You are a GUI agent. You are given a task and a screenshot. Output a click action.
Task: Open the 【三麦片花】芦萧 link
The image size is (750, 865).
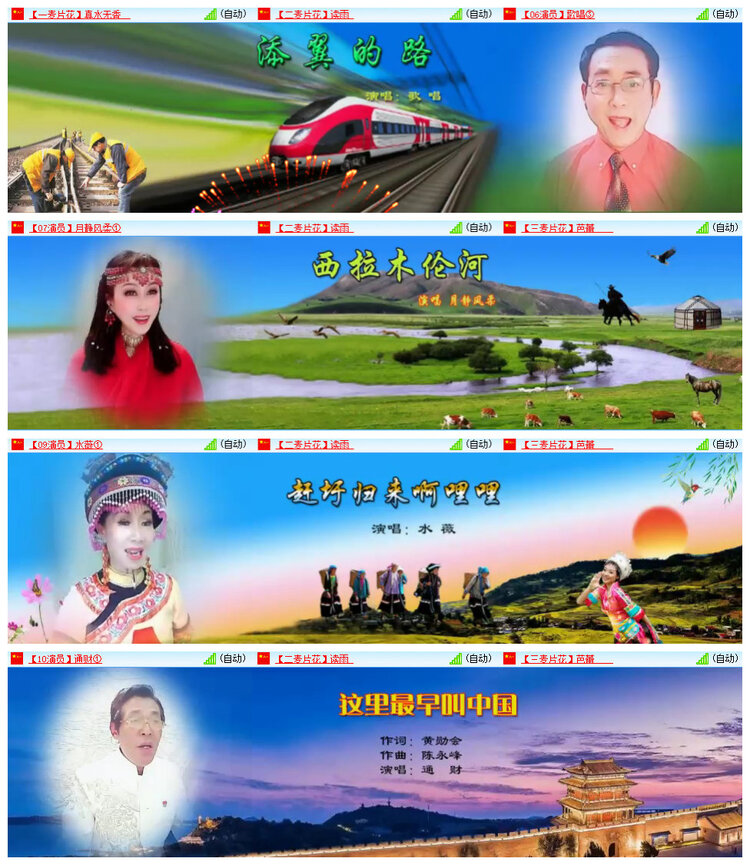coord(560,228)
